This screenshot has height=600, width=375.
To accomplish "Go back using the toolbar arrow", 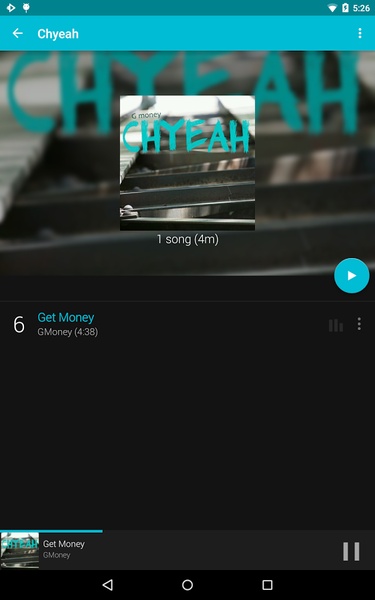I will point(18,34).
